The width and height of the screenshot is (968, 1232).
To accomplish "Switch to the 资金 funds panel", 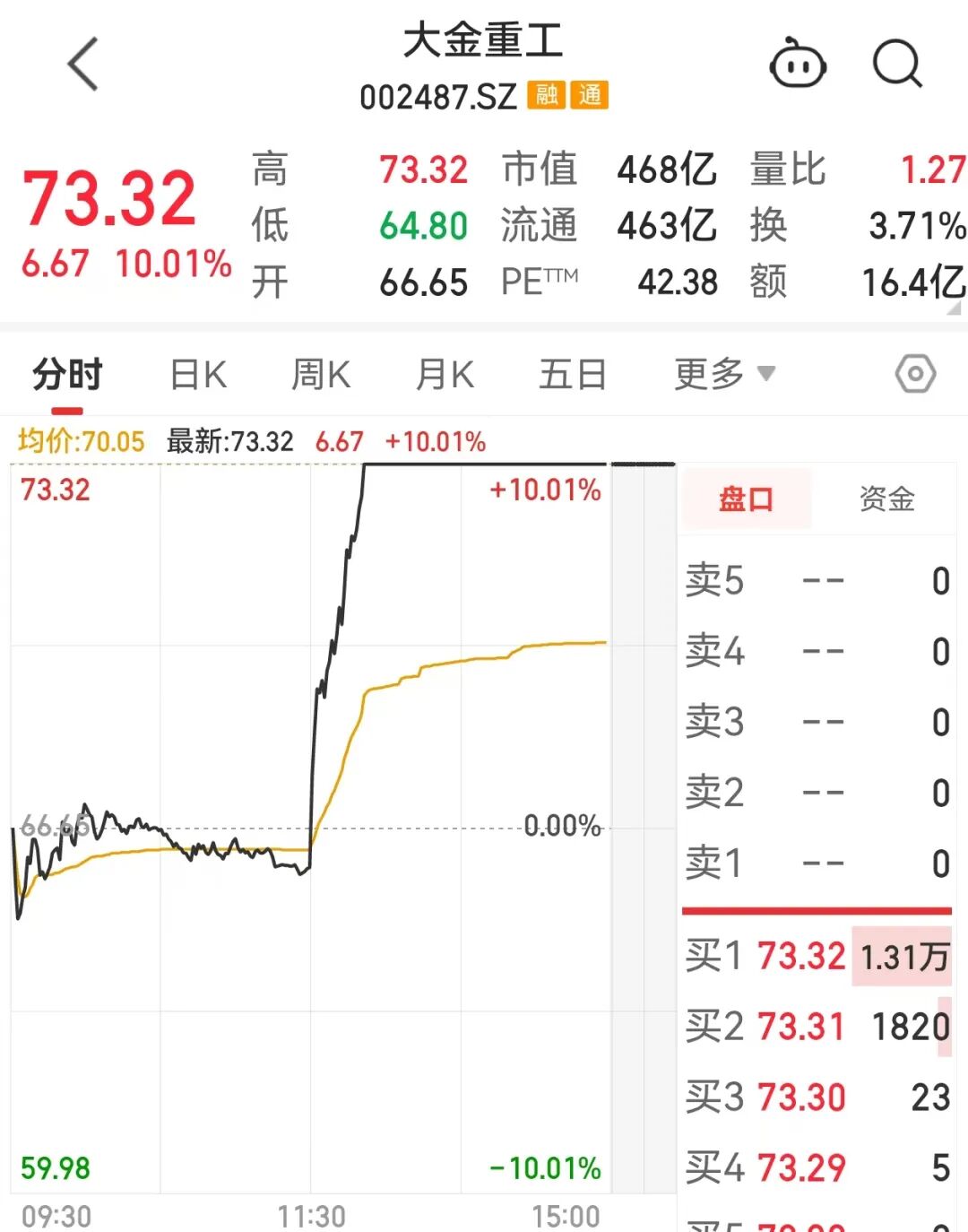I will pyautogui.click(x=887, y=498).
